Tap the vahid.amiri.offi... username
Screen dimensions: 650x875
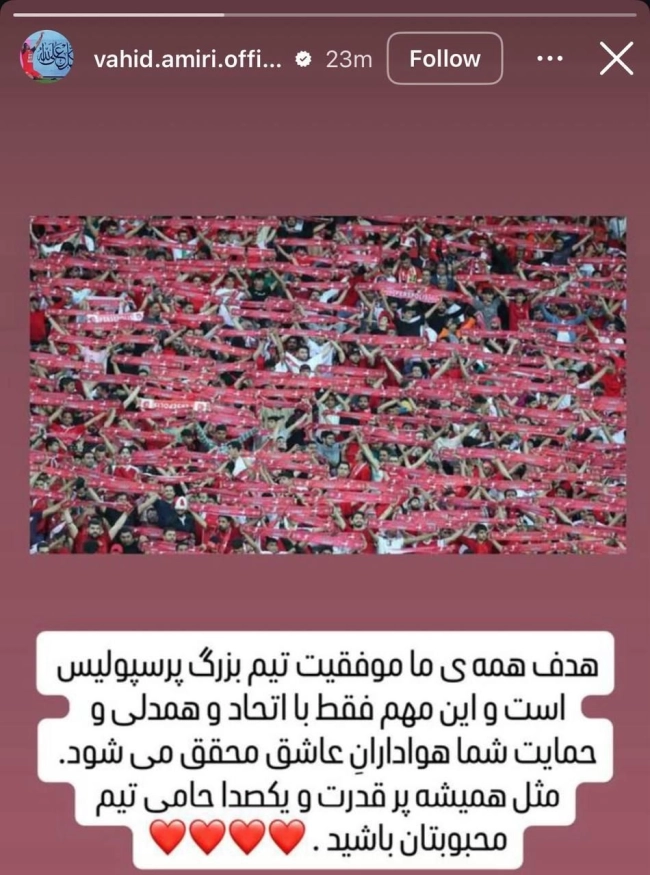tap(189, 59)
